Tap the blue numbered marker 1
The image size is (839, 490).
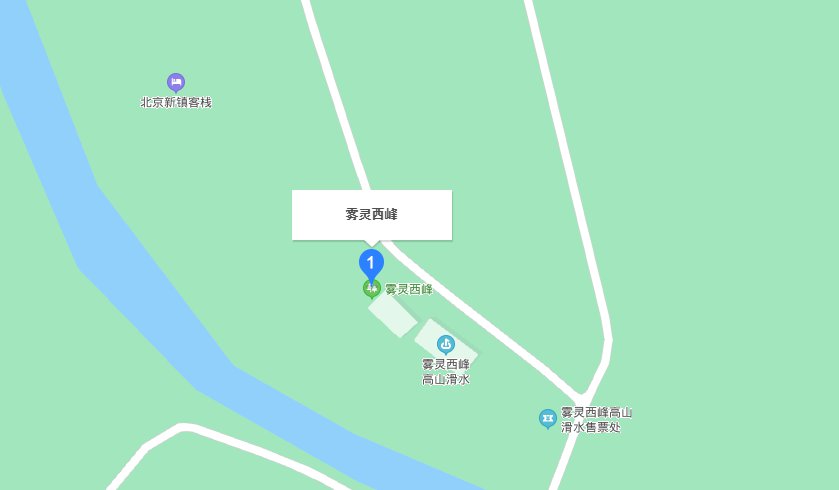(x=371, y=263)
